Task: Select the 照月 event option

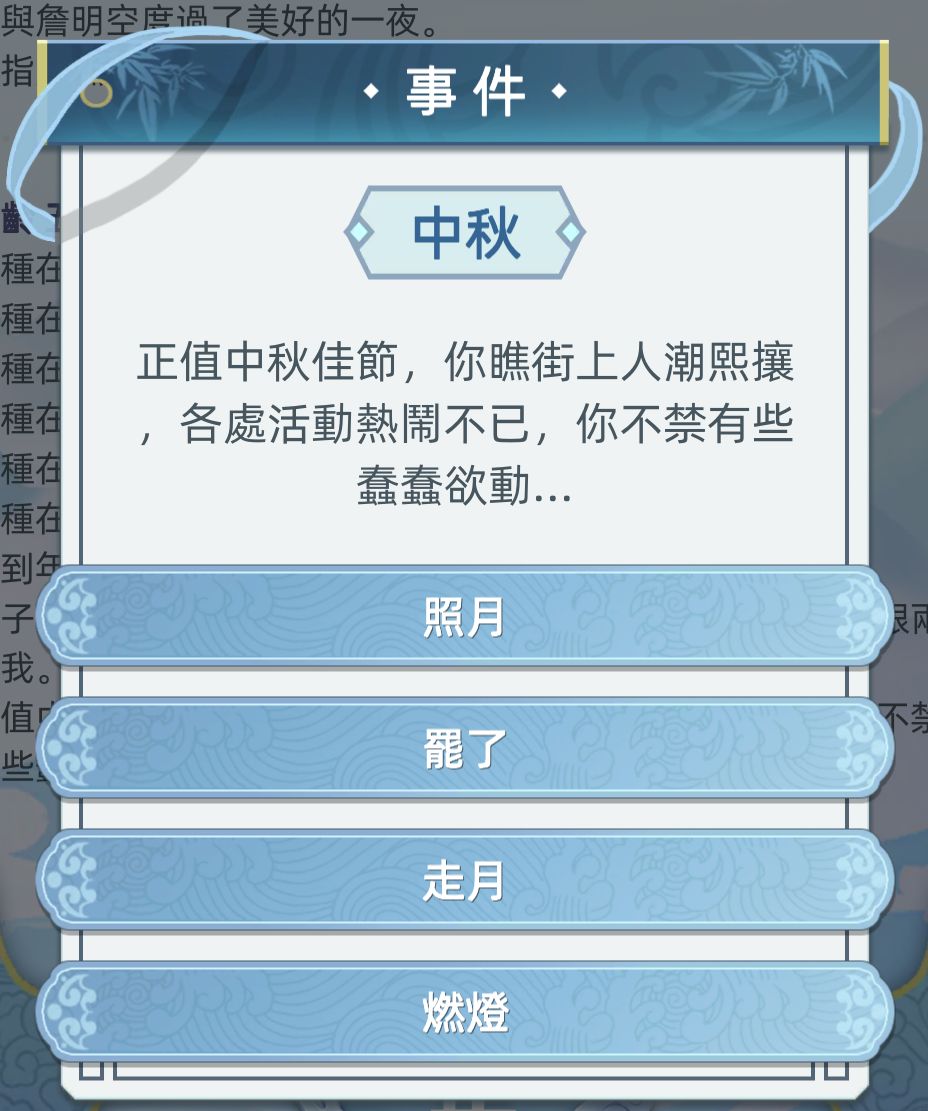Action: click(464, 618)
